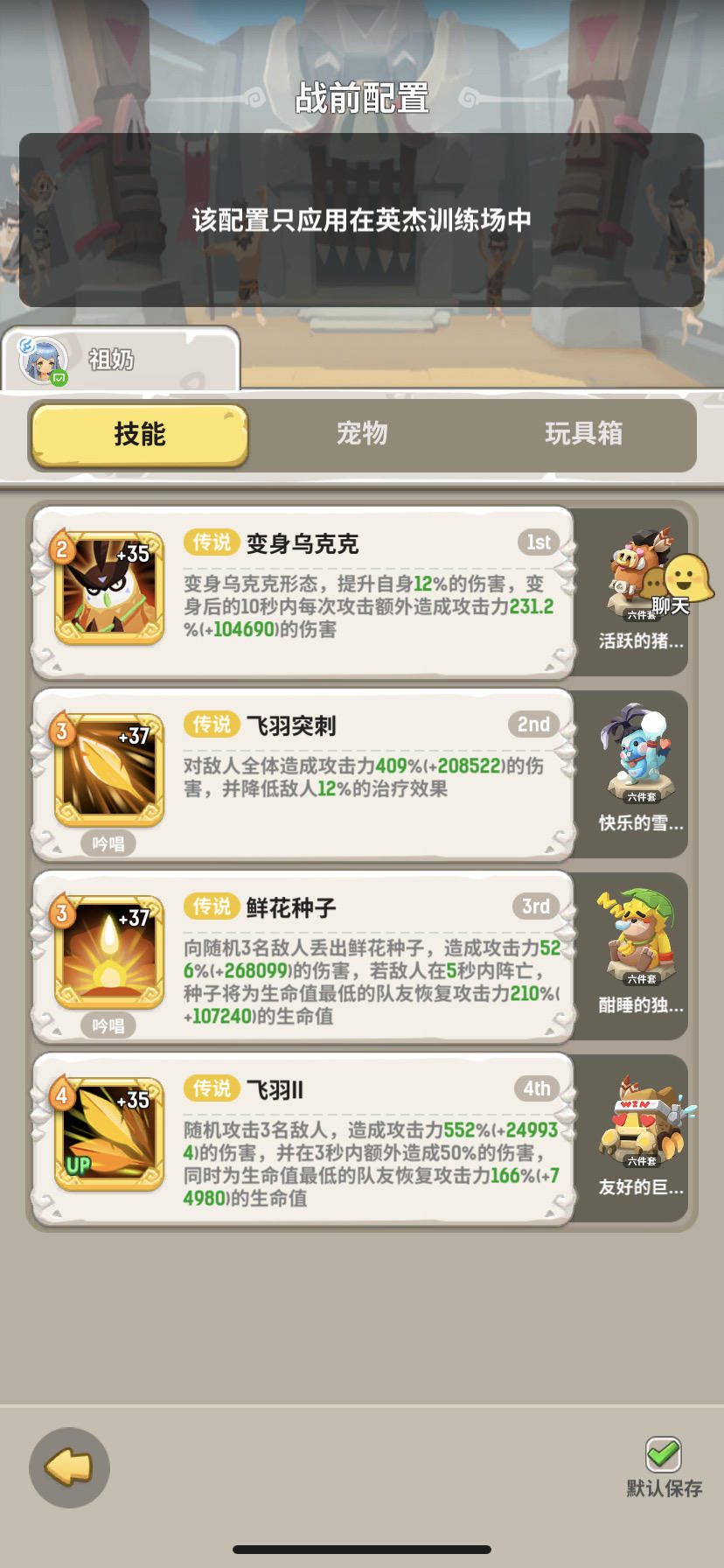The image size is (724, 1568).
Task: Click the back arrow button
Action: [x=69, y=1467]
